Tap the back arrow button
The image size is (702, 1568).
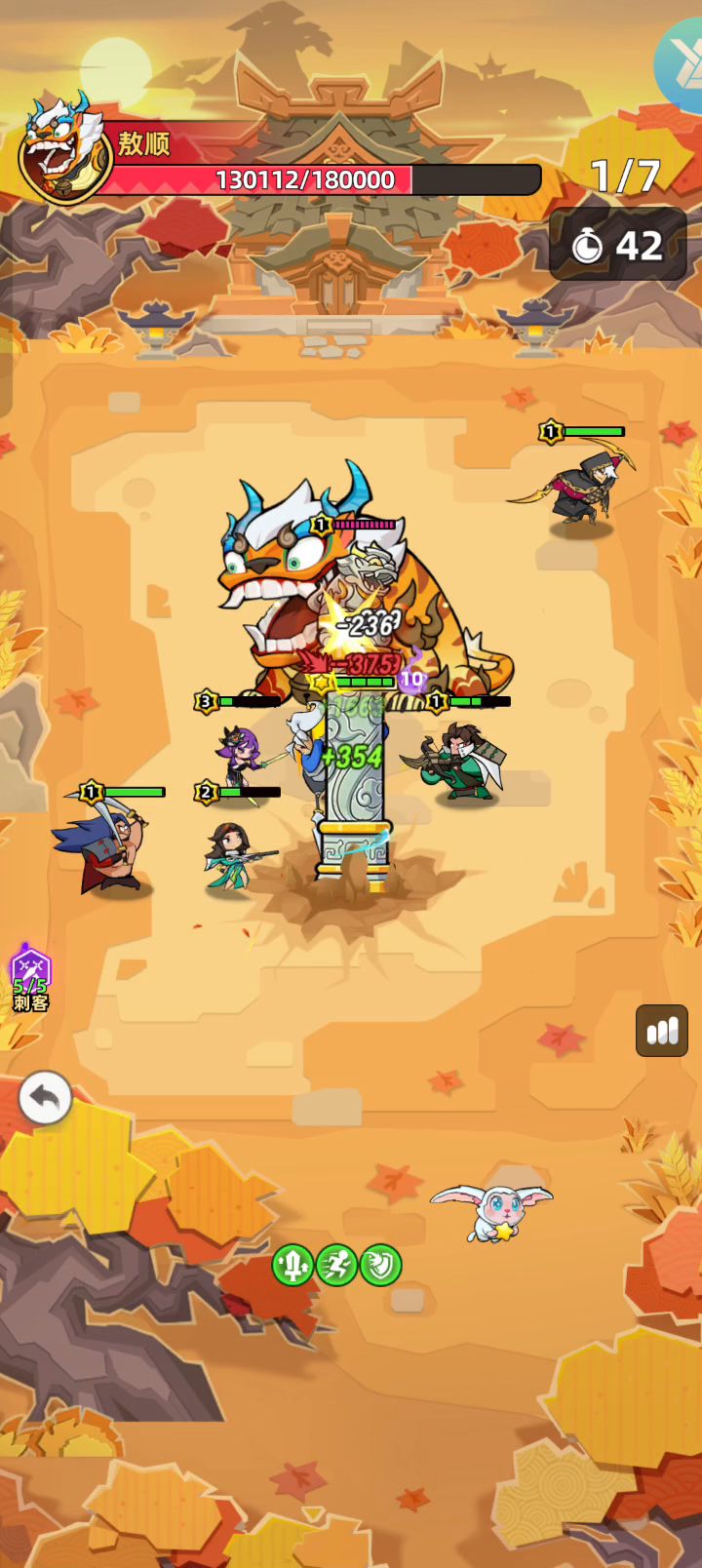pos(45,1098)
